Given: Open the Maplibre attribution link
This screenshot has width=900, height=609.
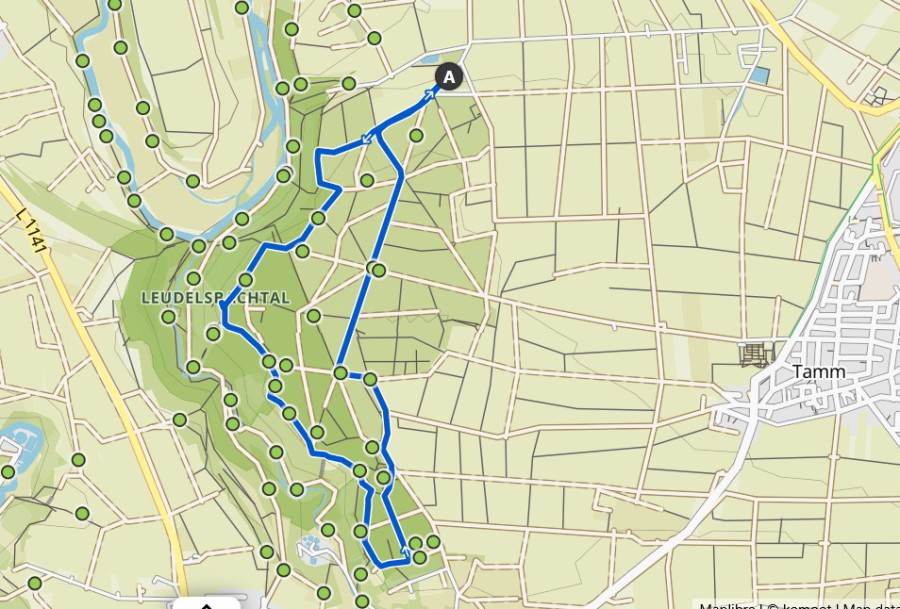Looking at the screenshot, I should coord(727,604).
